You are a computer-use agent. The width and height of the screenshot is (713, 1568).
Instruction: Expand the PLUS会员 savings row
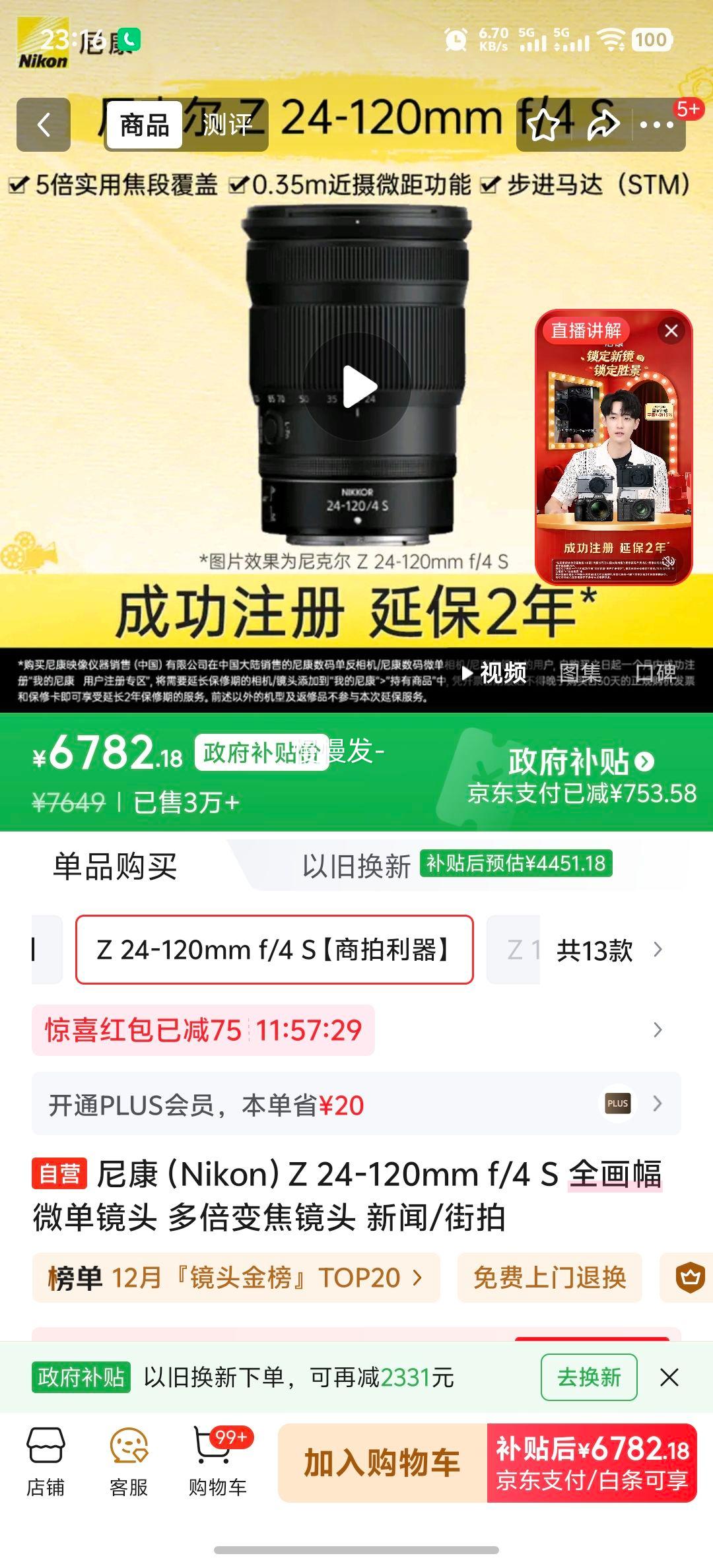point(356,1102)
